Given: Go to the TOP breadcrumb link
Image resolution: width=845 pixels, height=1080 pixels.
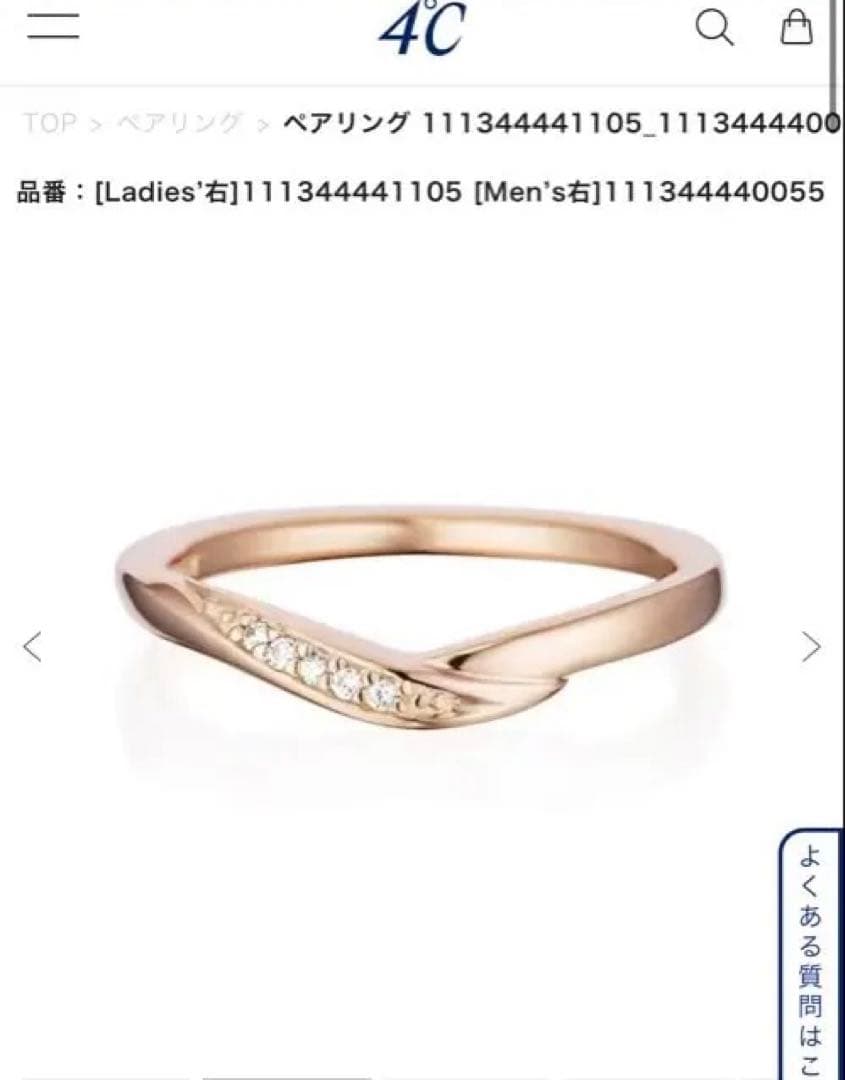Looking at the screenshot, I should click(50, 123).
